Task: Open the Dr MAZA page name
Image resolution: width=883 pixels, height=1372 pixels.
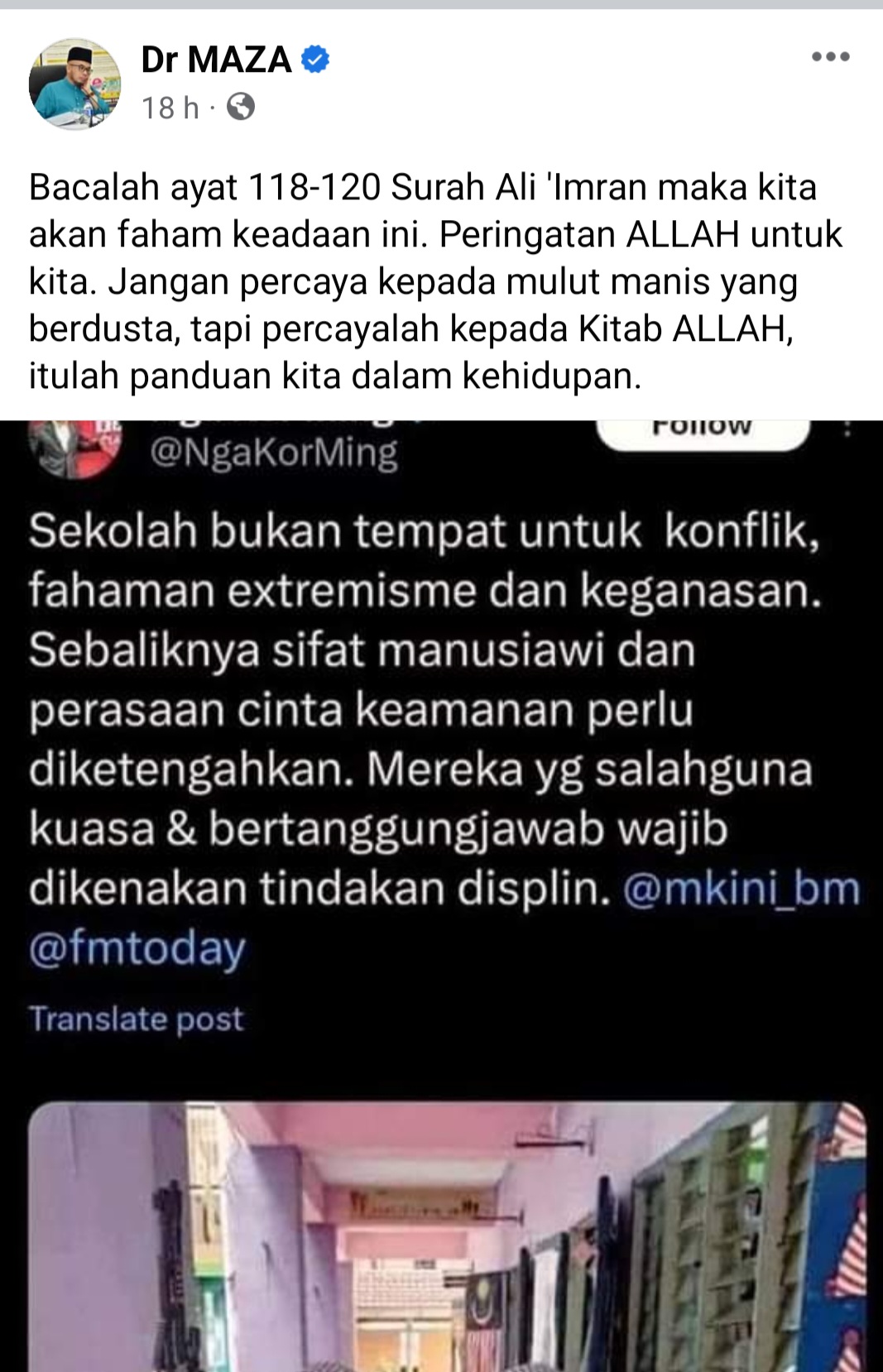Action: coord(216,60)
